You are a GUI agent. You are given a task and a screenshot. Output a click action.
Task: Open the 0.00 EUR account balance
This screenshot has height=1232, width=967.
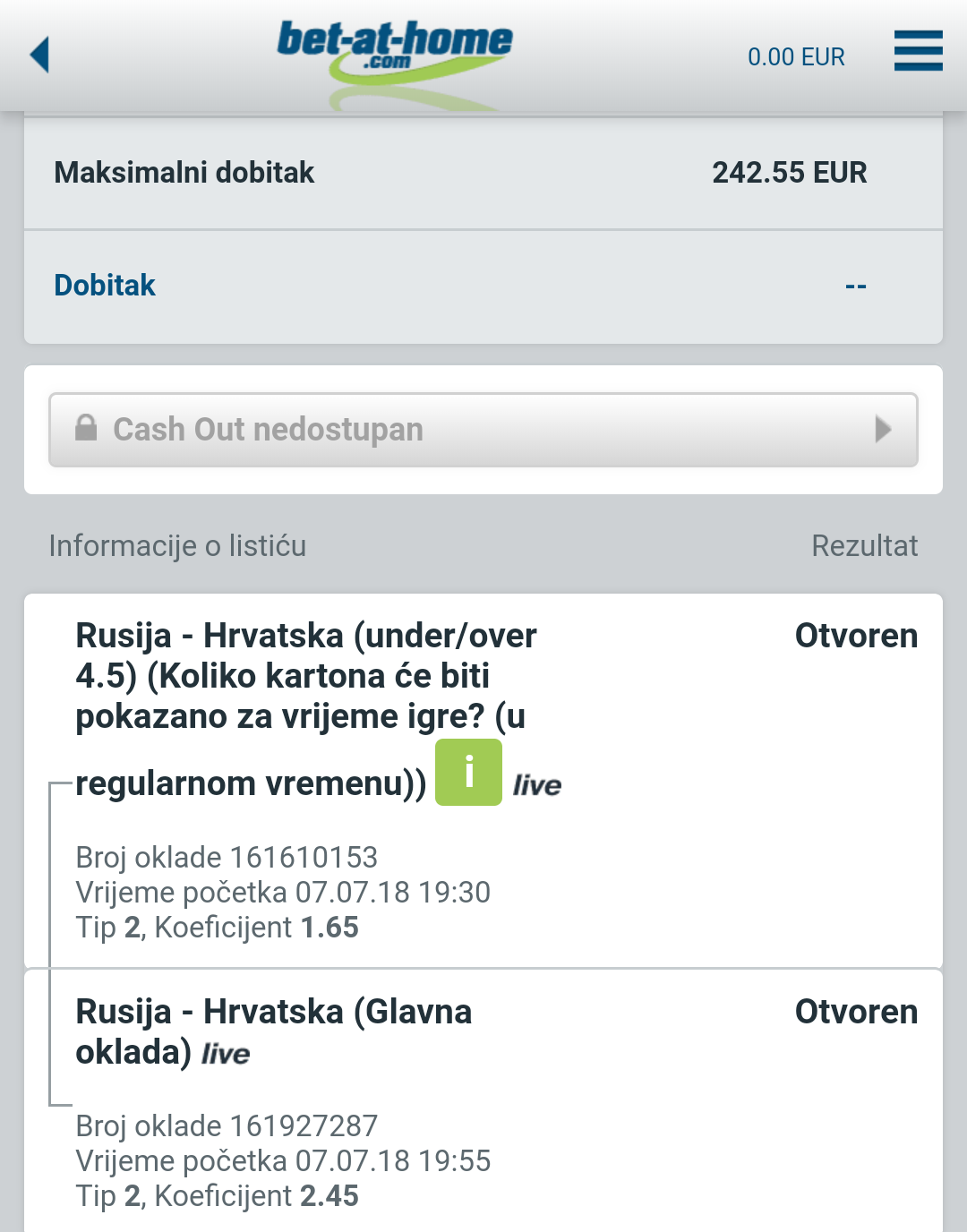coord(796,57)
